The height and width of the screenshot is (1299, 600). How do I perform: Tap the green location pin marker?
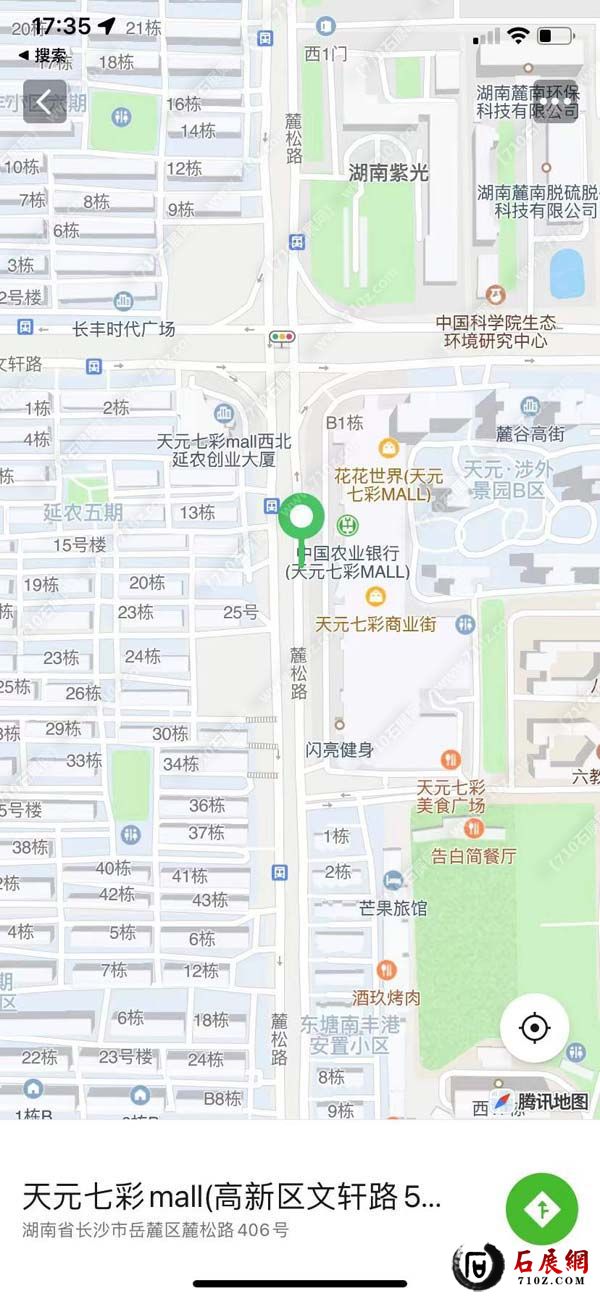(300, 519)
